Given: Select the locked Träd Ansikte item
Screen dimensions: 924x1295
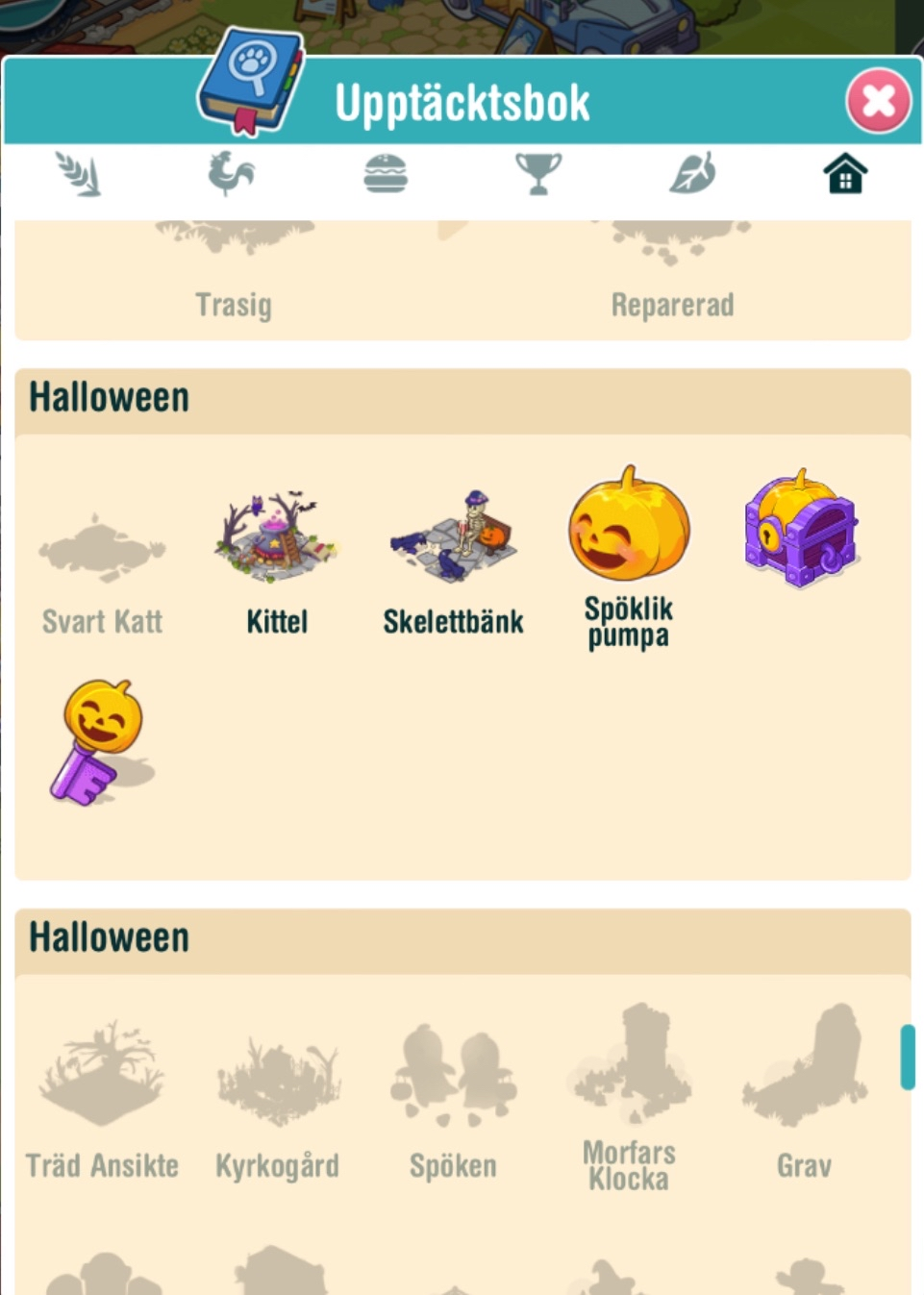Looking at the screenshot, I should click(x=102, y=1100).
